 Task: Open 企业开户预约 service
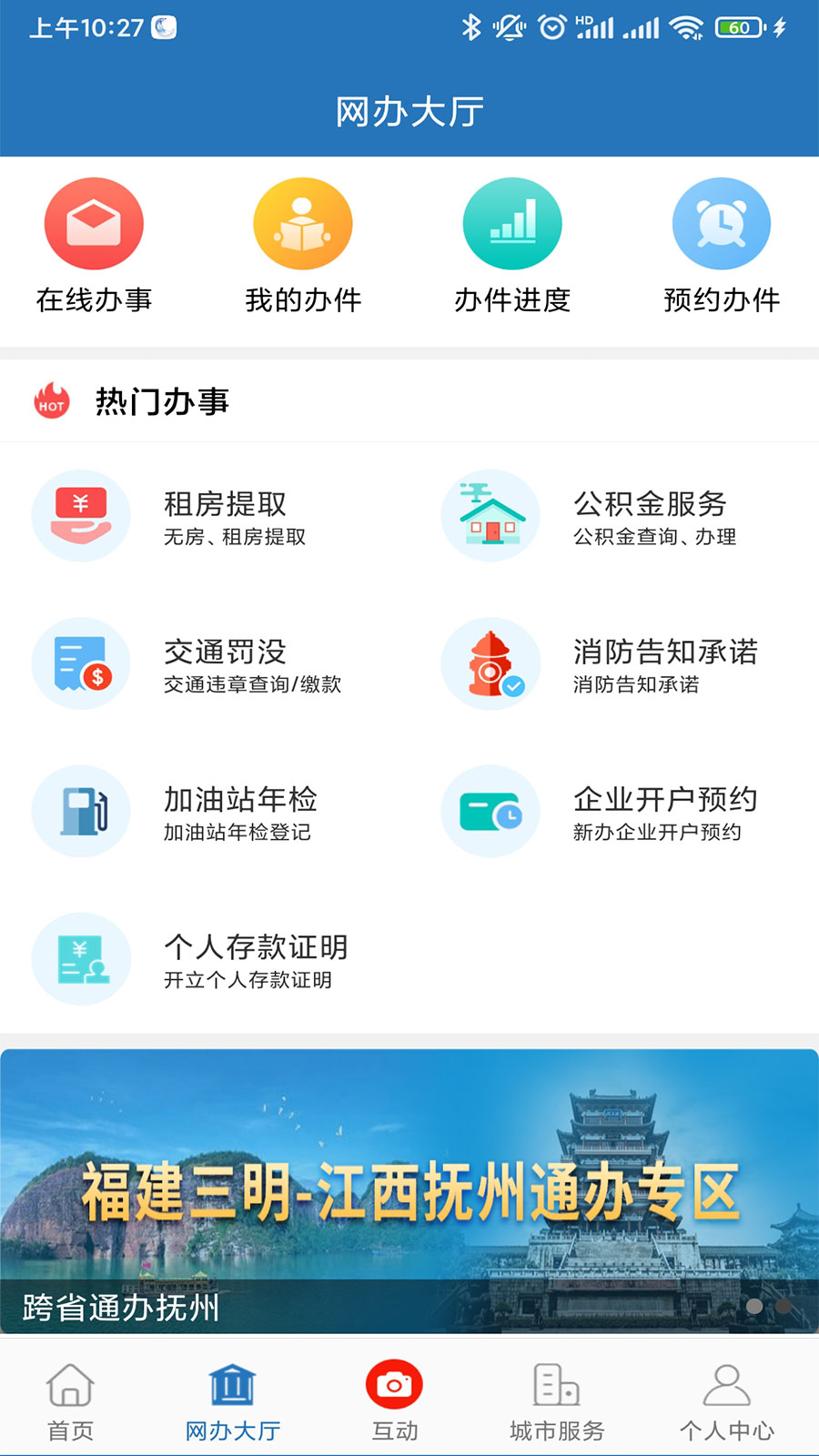coord(601,812)
